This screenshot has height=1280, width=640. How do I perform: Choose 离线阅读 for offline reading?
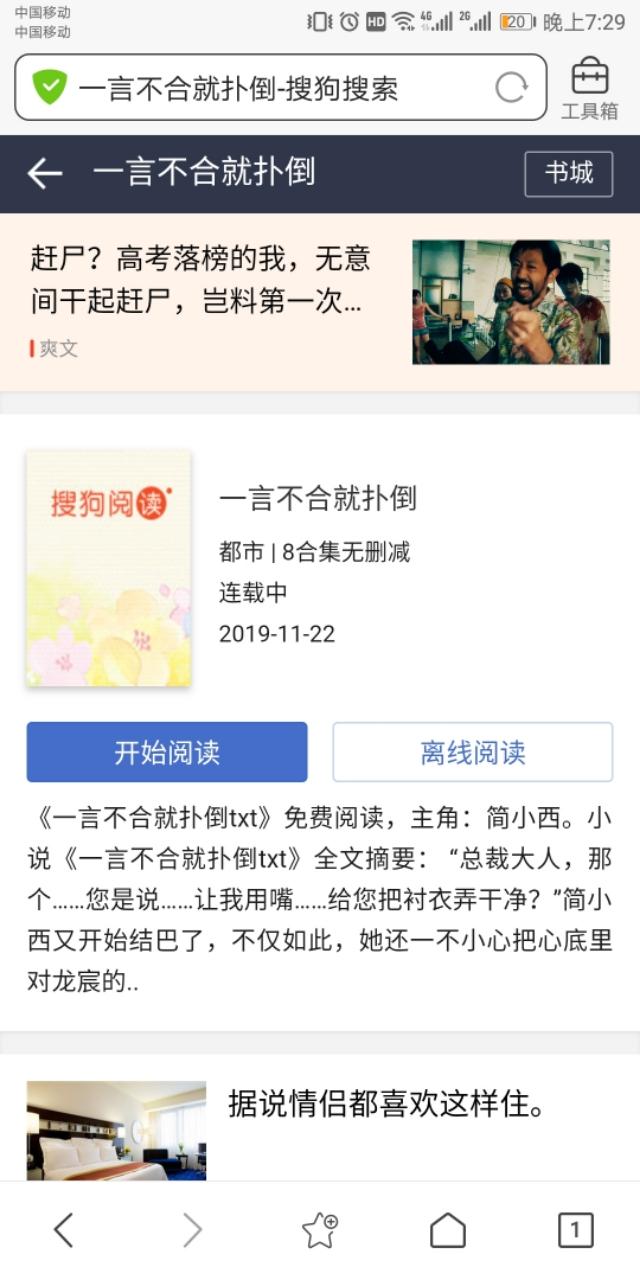pos(472,752)
